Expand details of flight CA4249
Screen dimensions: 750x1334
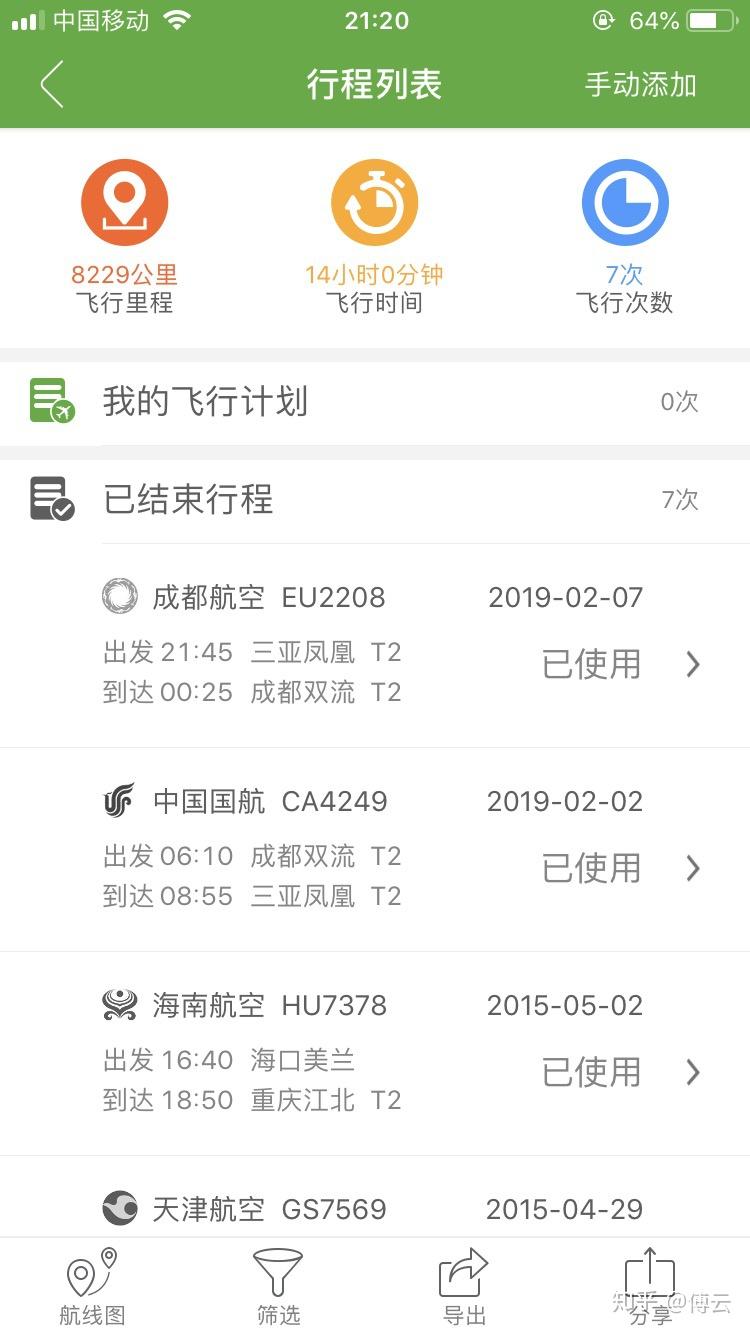[x=692, y=869]
